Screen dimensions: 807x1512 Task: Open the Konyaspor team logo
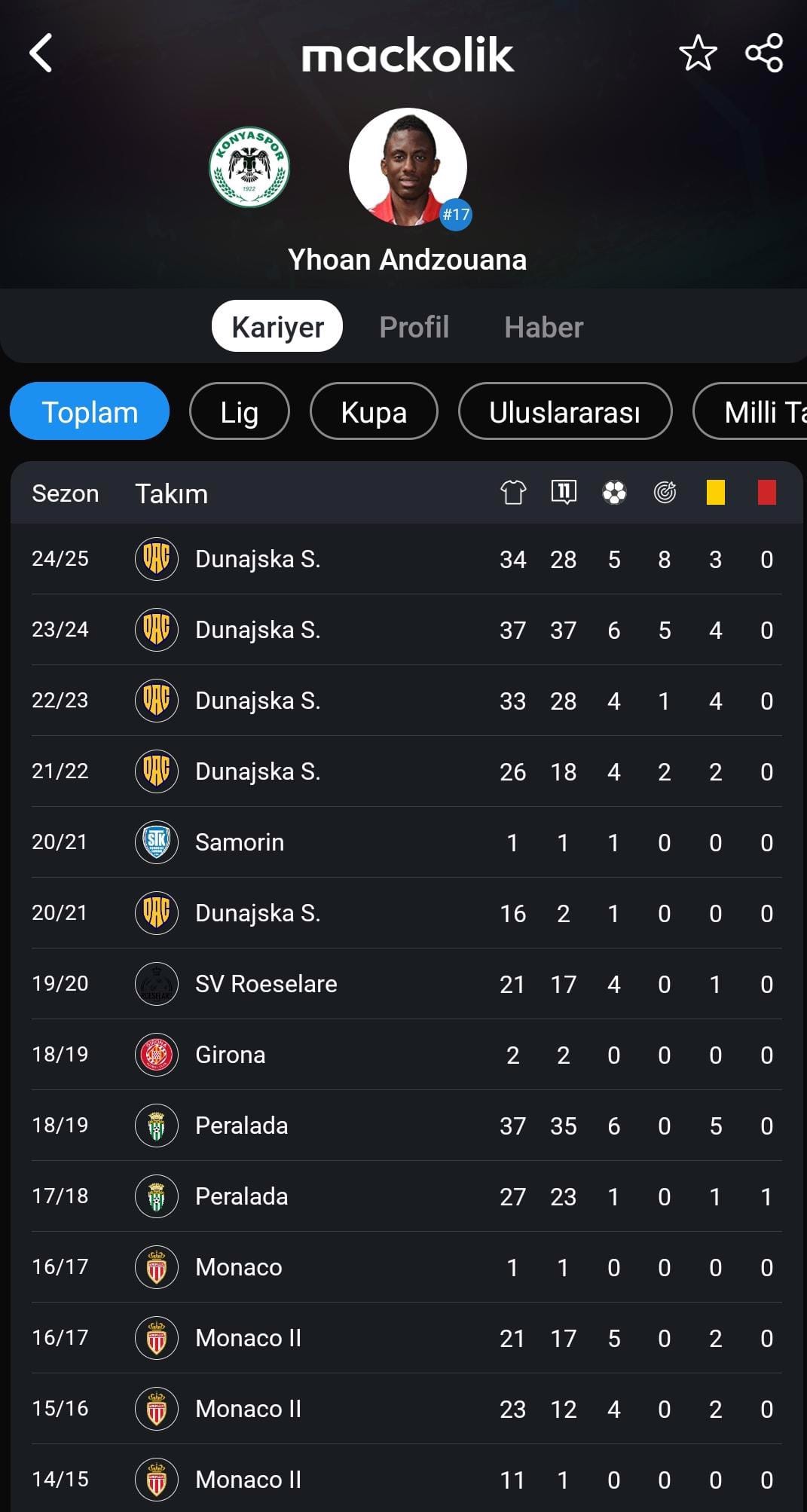pyautogui.click(x=249, y=167)
